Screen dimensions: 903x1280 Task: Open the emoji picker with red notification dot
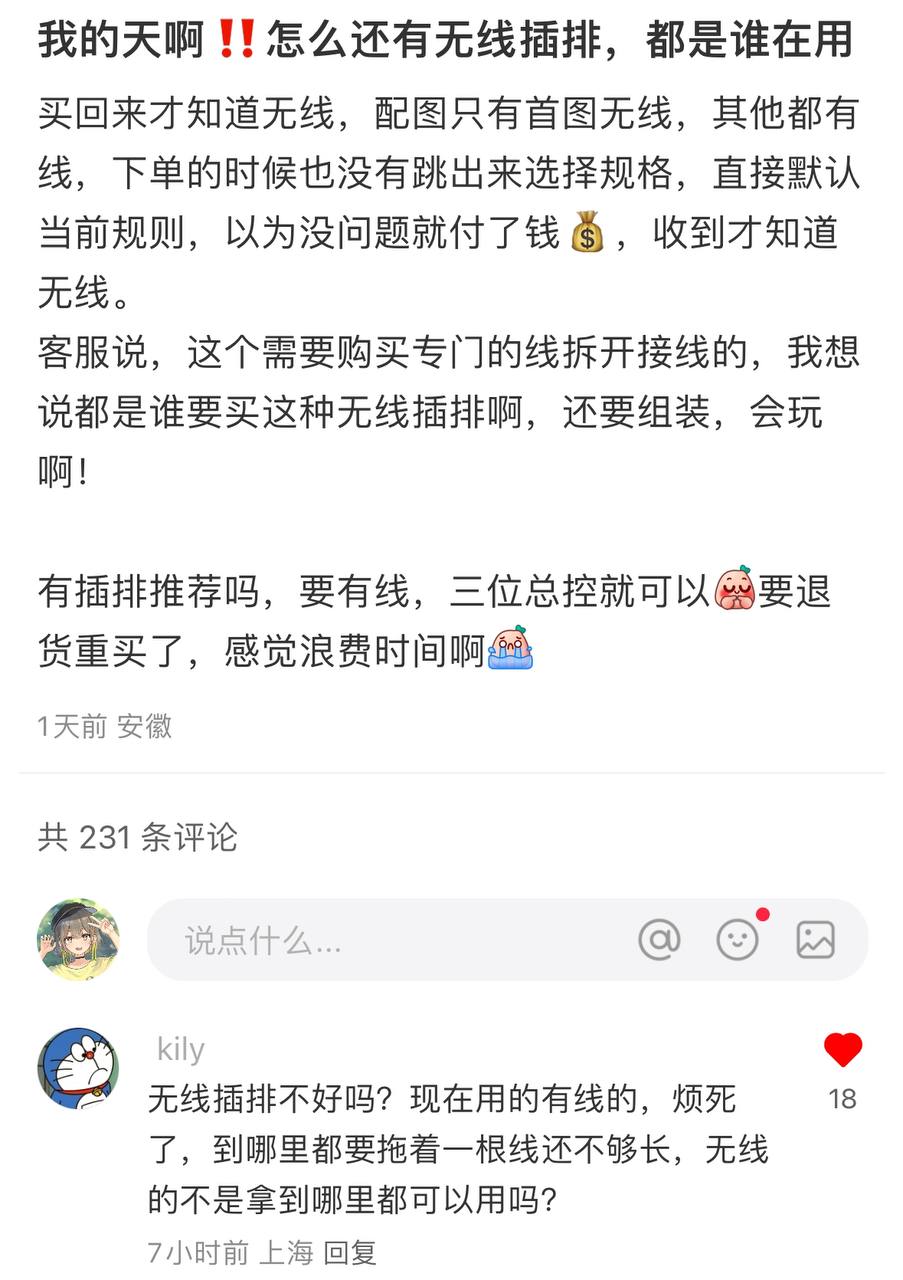click(738, 940)
